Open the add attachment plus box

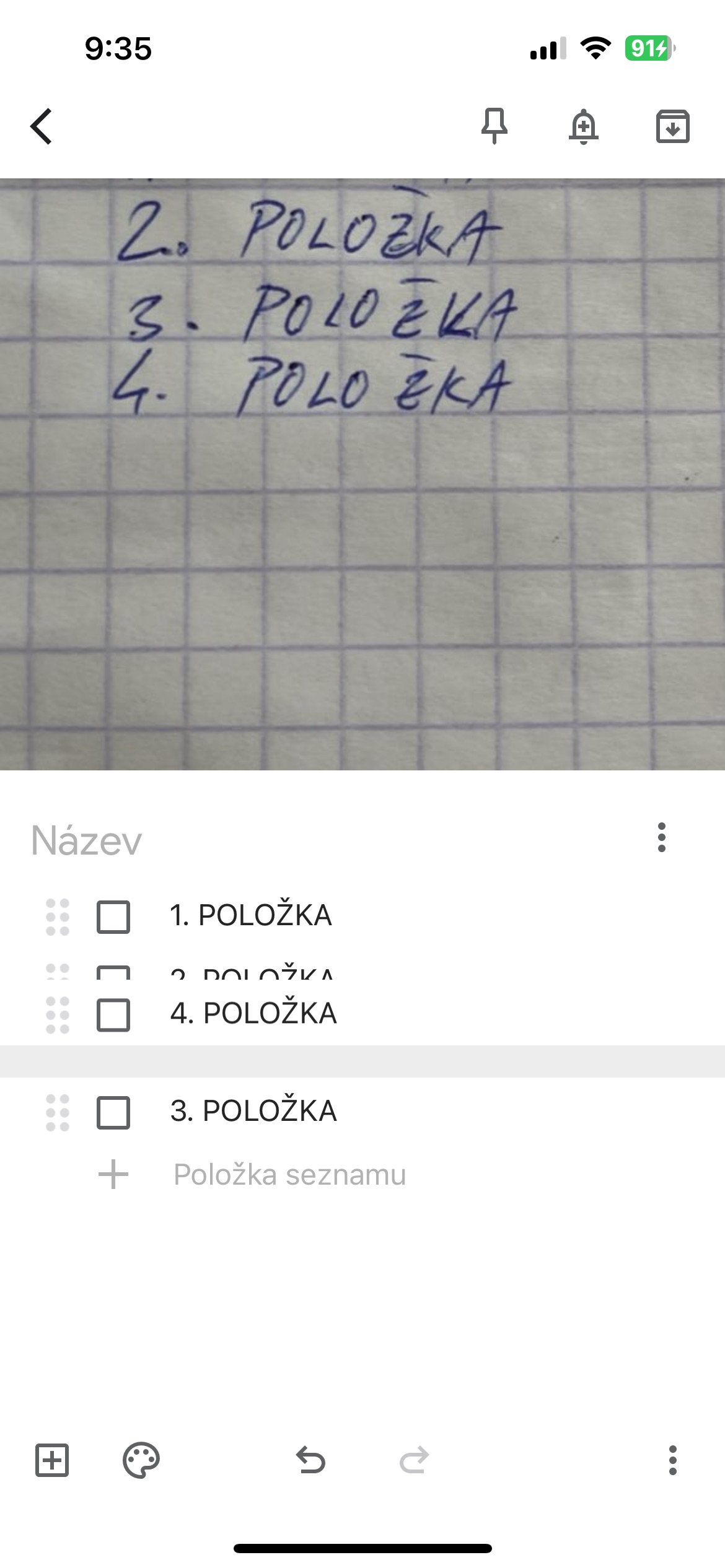52,1460
